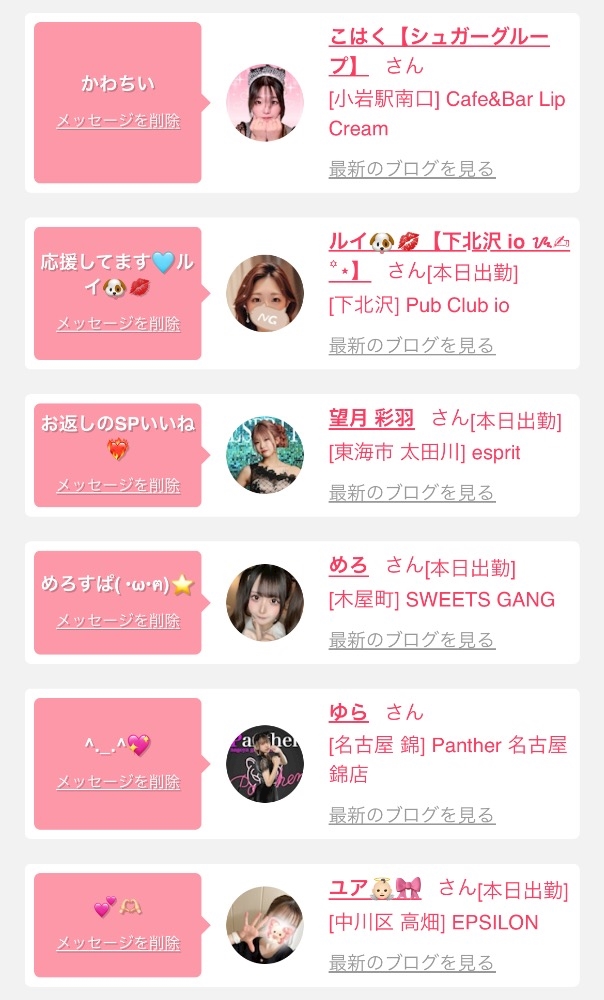Screen dimensions: 604x1000
Task: Delete the message sent to ゆら
Action: [x=119, y=782]
